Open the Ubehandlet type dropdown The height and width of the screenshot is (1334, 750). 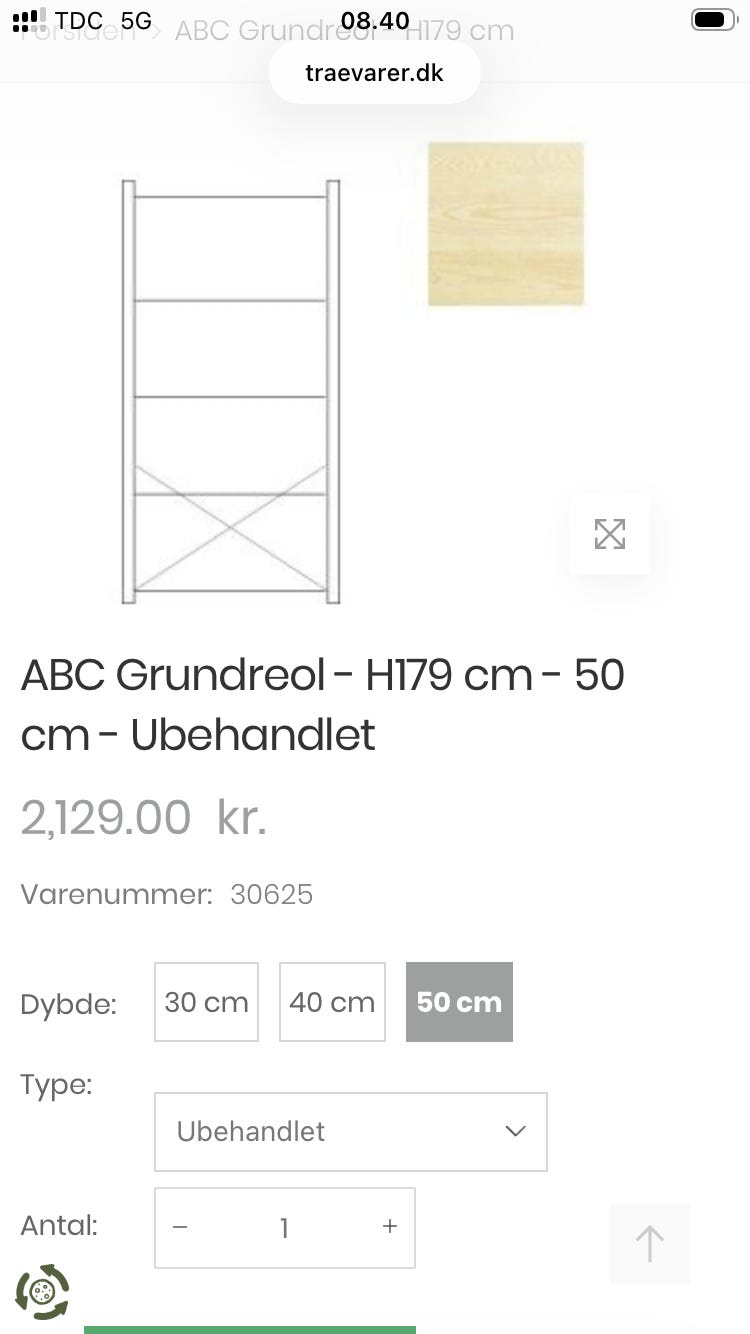[350, 1131]
